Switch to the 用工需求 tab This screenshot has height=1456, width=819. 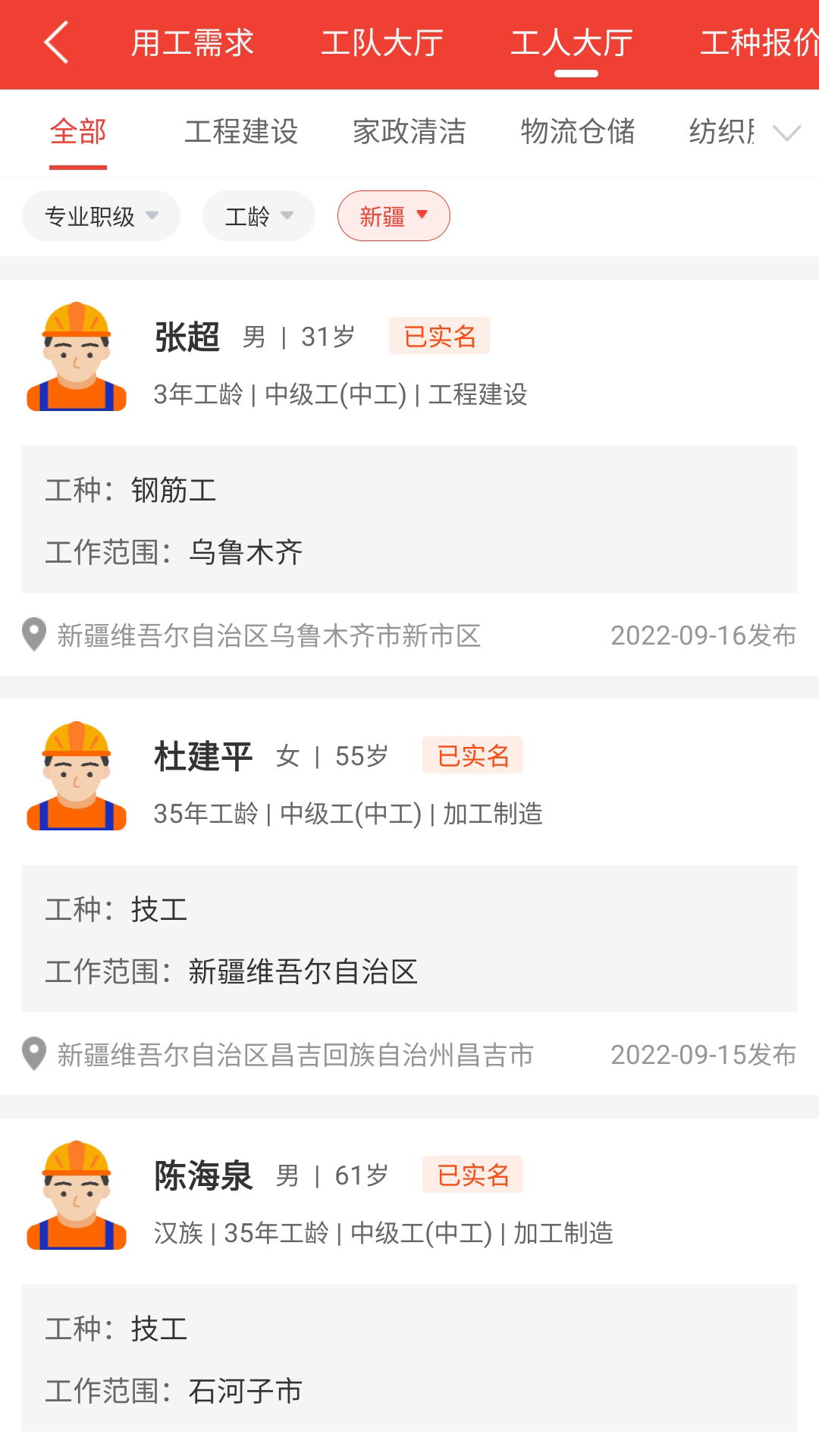click(194, 43)
